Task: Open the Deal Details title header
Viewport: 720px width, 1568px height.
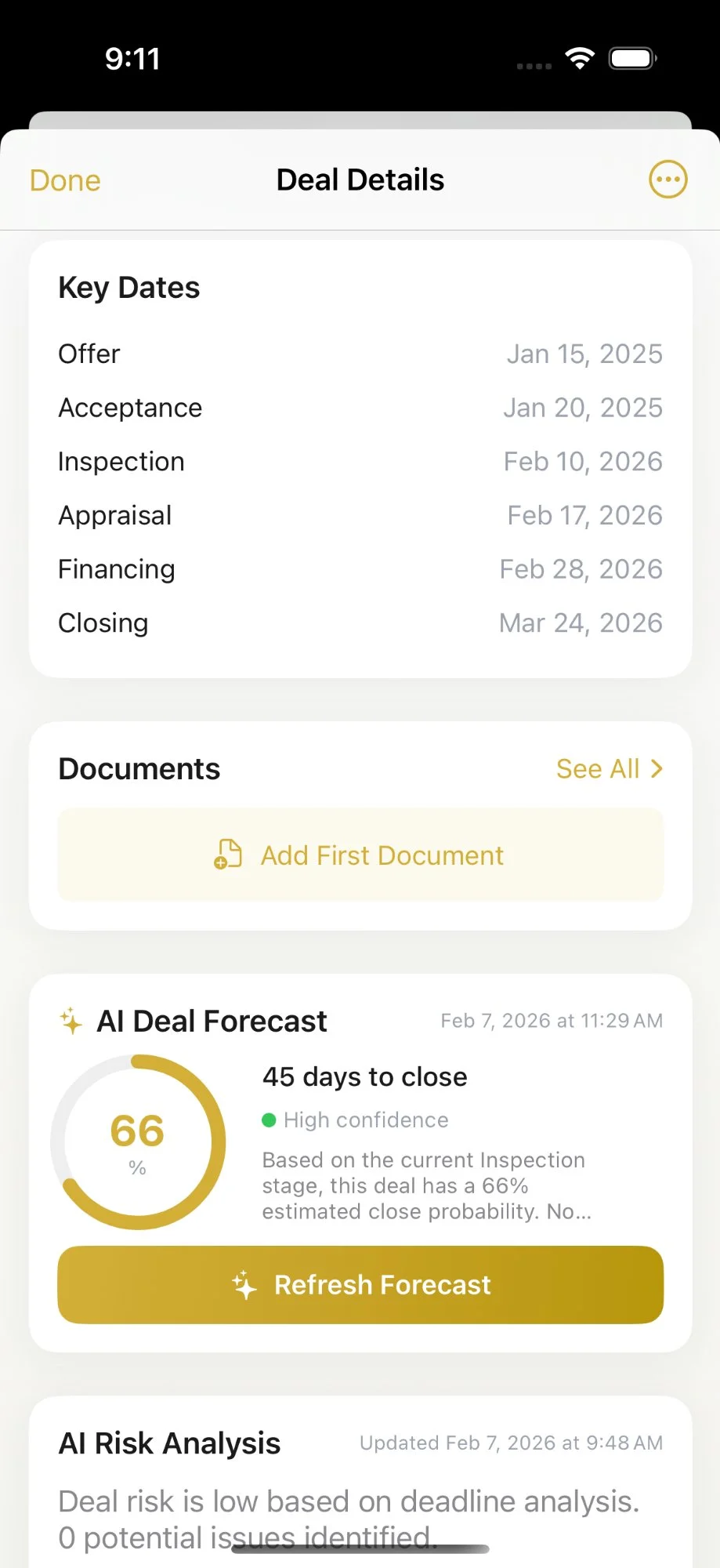Action: point(360,179)
